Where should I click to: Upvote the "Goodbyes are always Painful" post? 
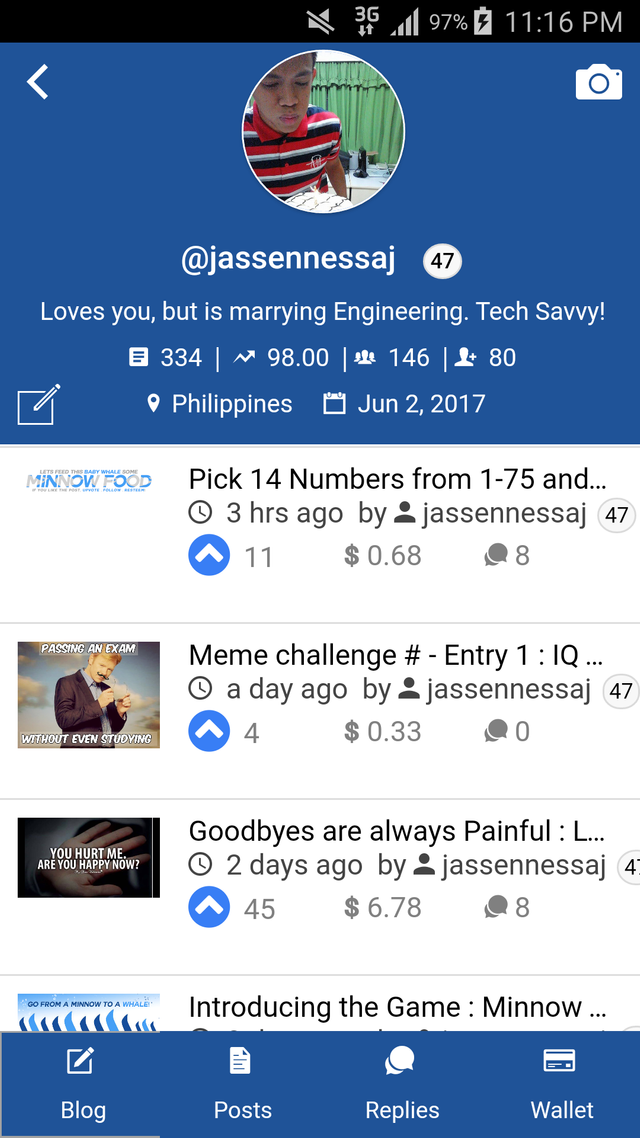click(209, 908)
